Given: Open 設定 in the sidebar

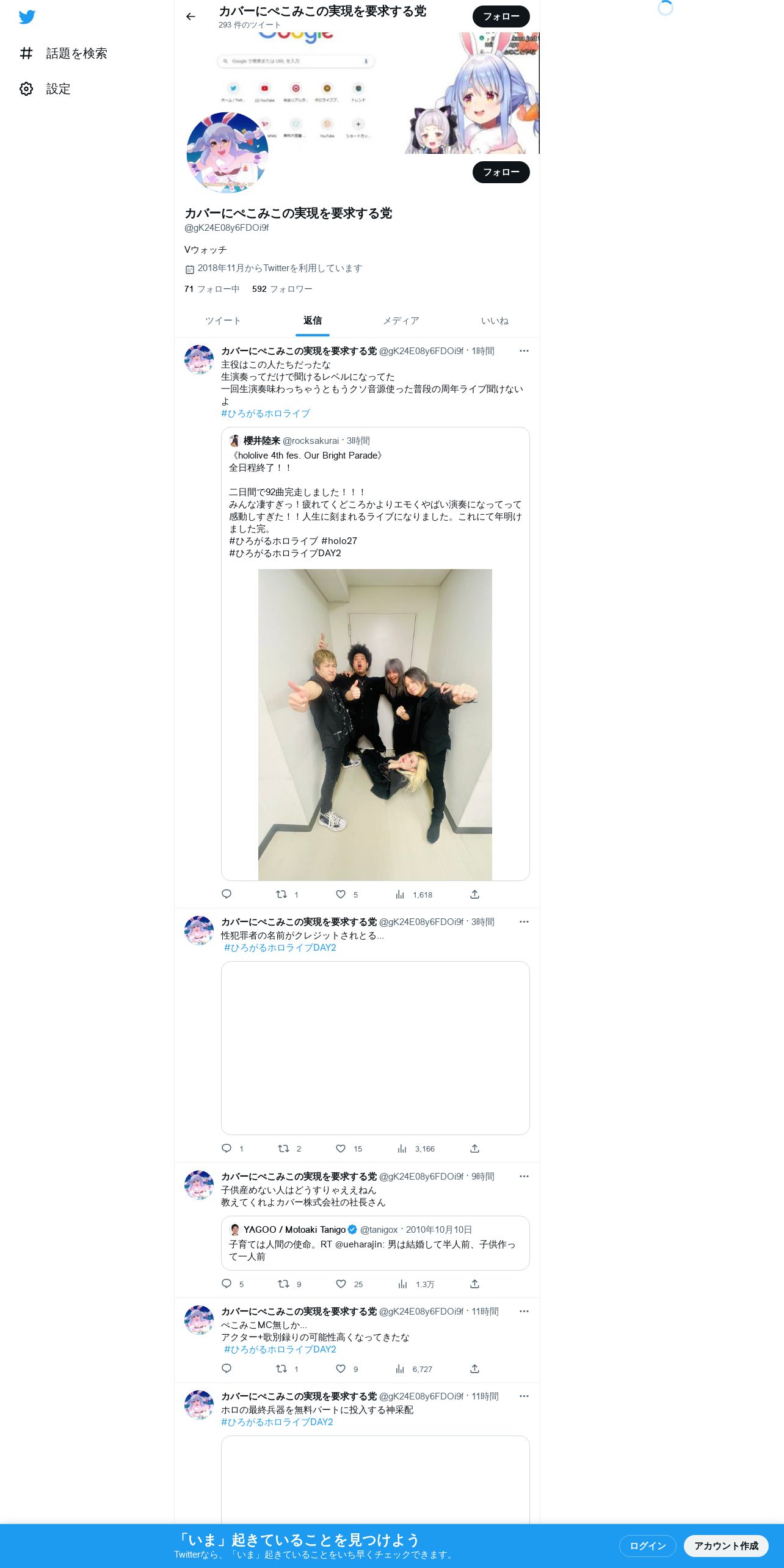Looking at the screenshot, I should pos(45,89).
